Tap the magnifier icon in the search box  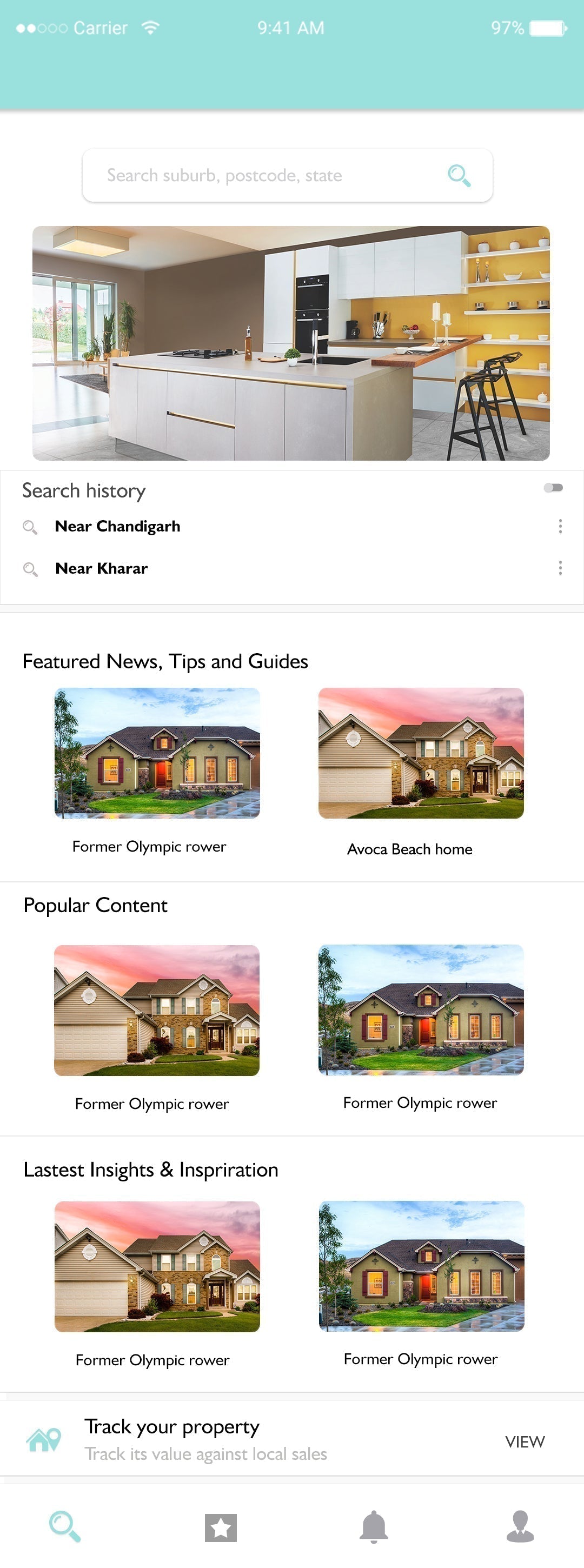(459, 176)
